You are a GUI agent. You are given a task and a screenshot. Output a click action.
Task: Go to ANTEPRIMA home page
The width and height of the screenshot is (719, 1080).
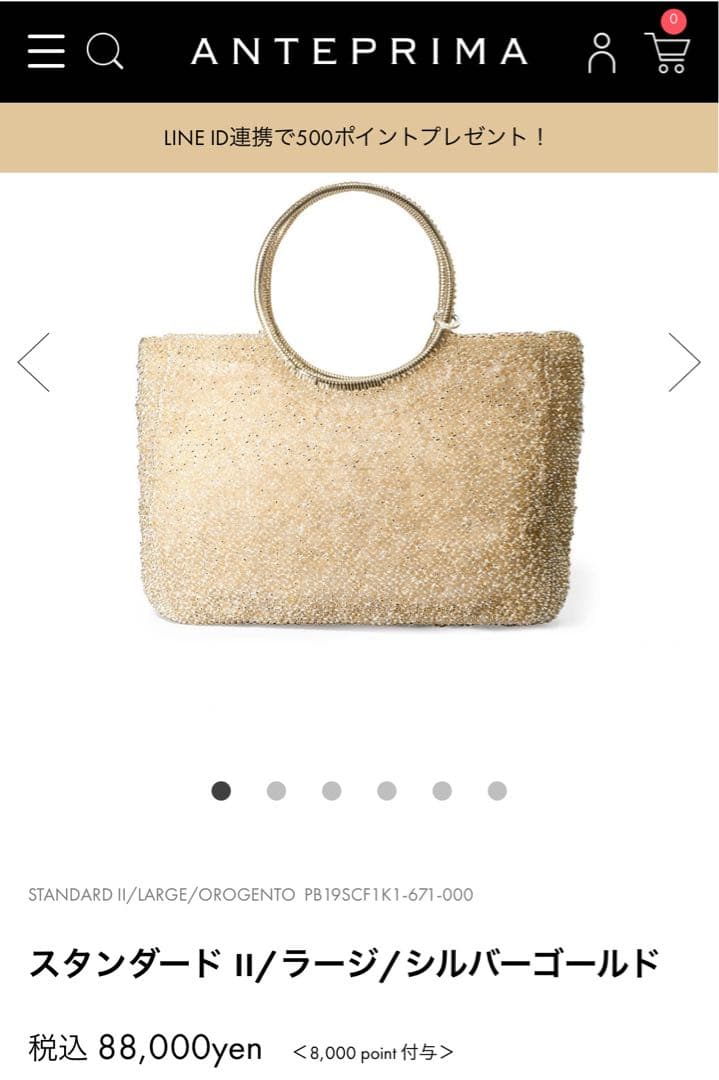tap(359, 51)
